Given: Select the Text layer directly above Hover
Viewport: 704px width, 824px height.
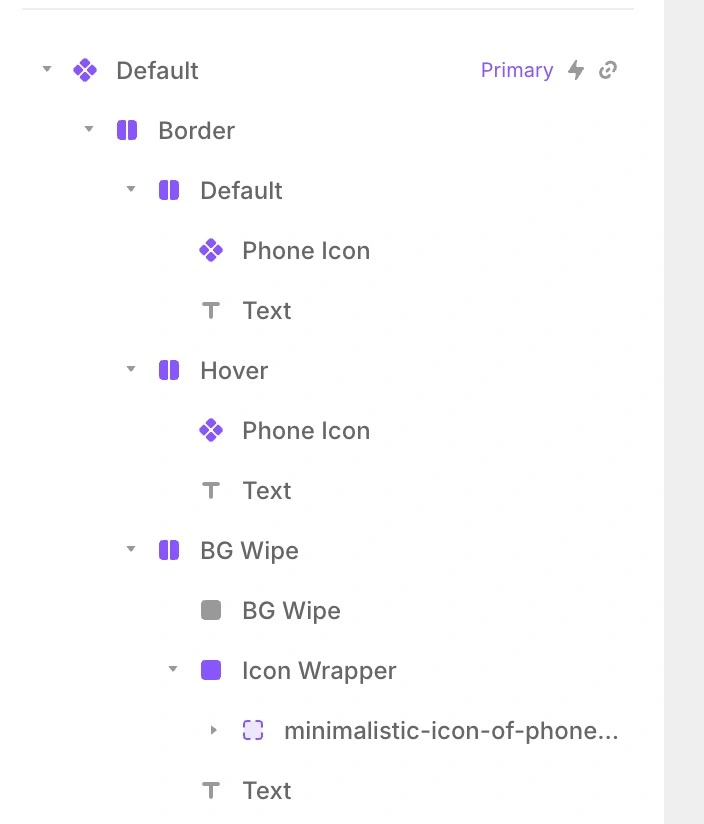Looking at the screenshot, I should coord(266,311).
